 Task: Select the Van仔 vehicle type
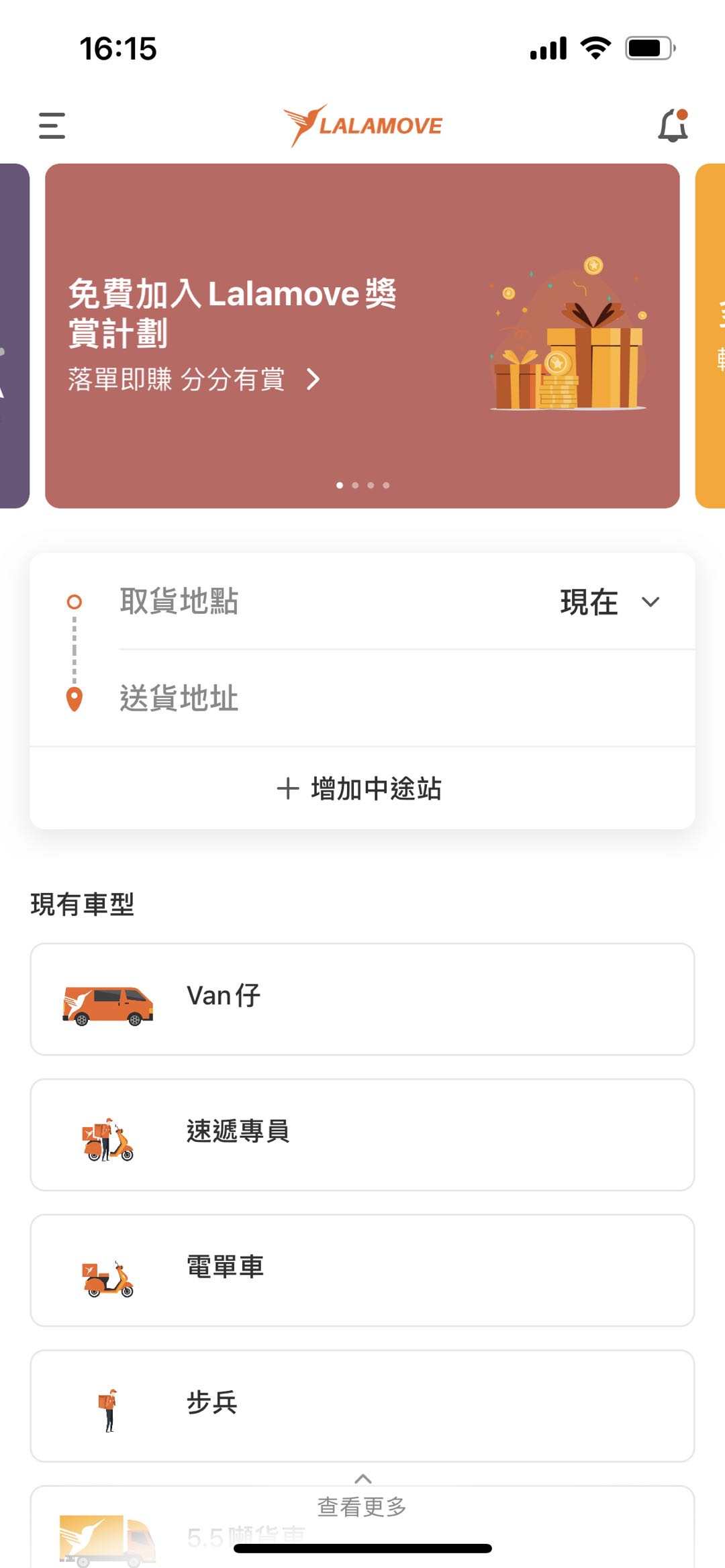362,999
